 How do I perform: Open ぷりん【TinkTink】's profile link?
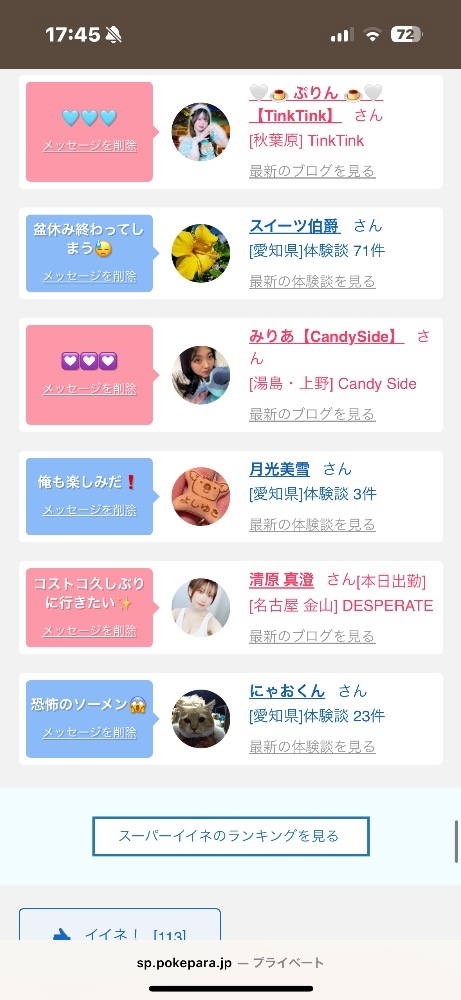pyautogui.click(x=316, y=104)
